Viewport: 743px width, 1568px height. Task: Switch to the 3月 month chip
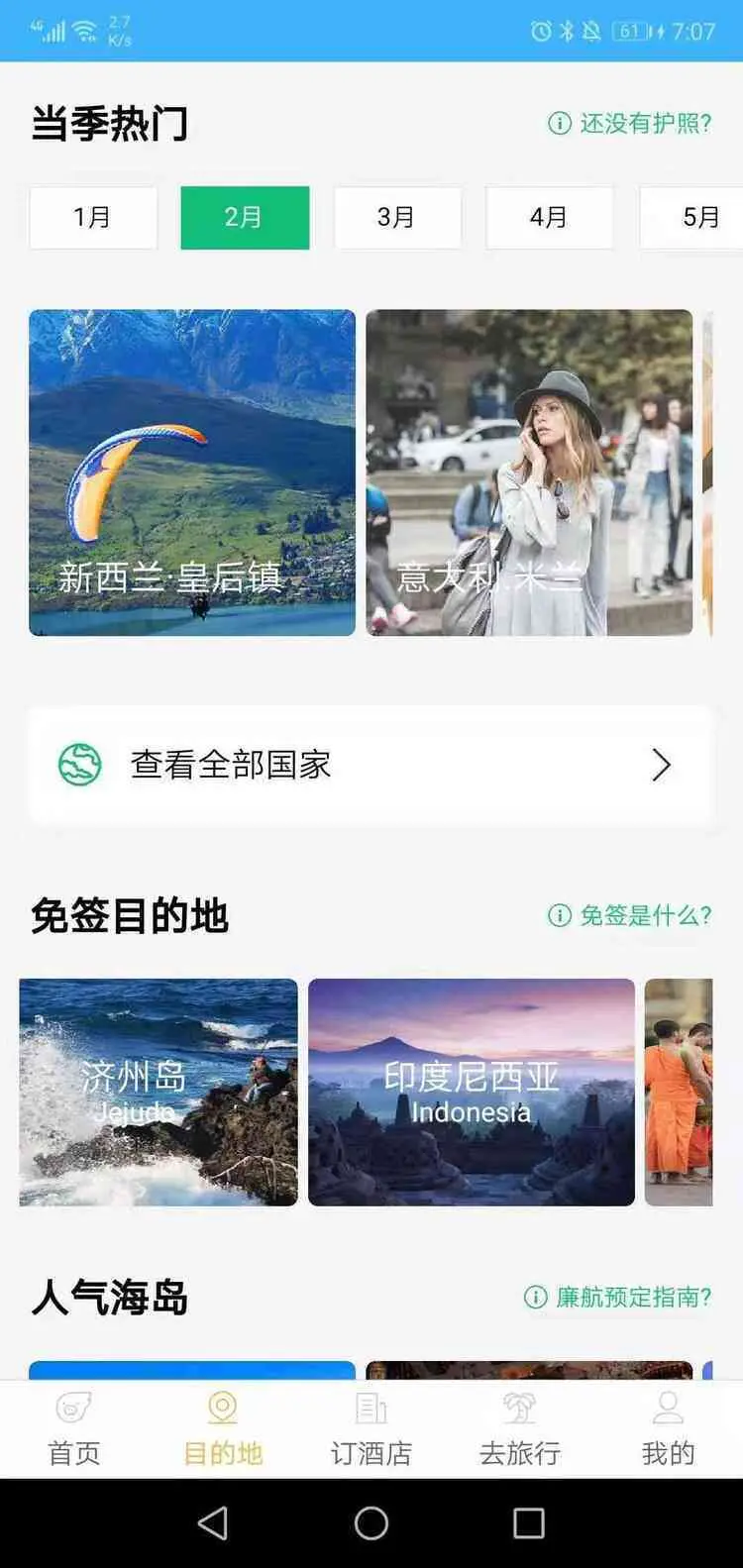(x=396, y=217)
